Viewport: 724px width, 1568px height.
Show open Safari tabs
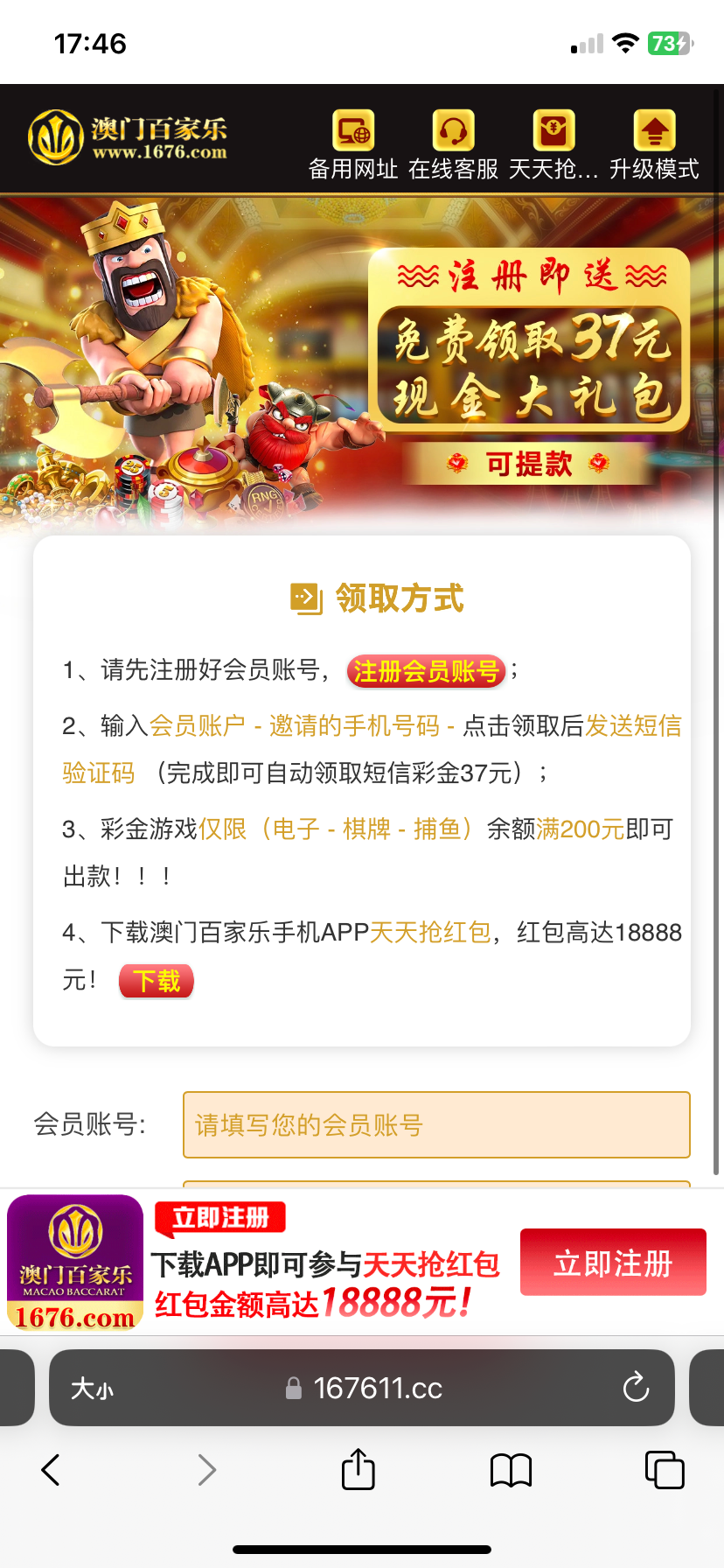tap(665, 1470)
